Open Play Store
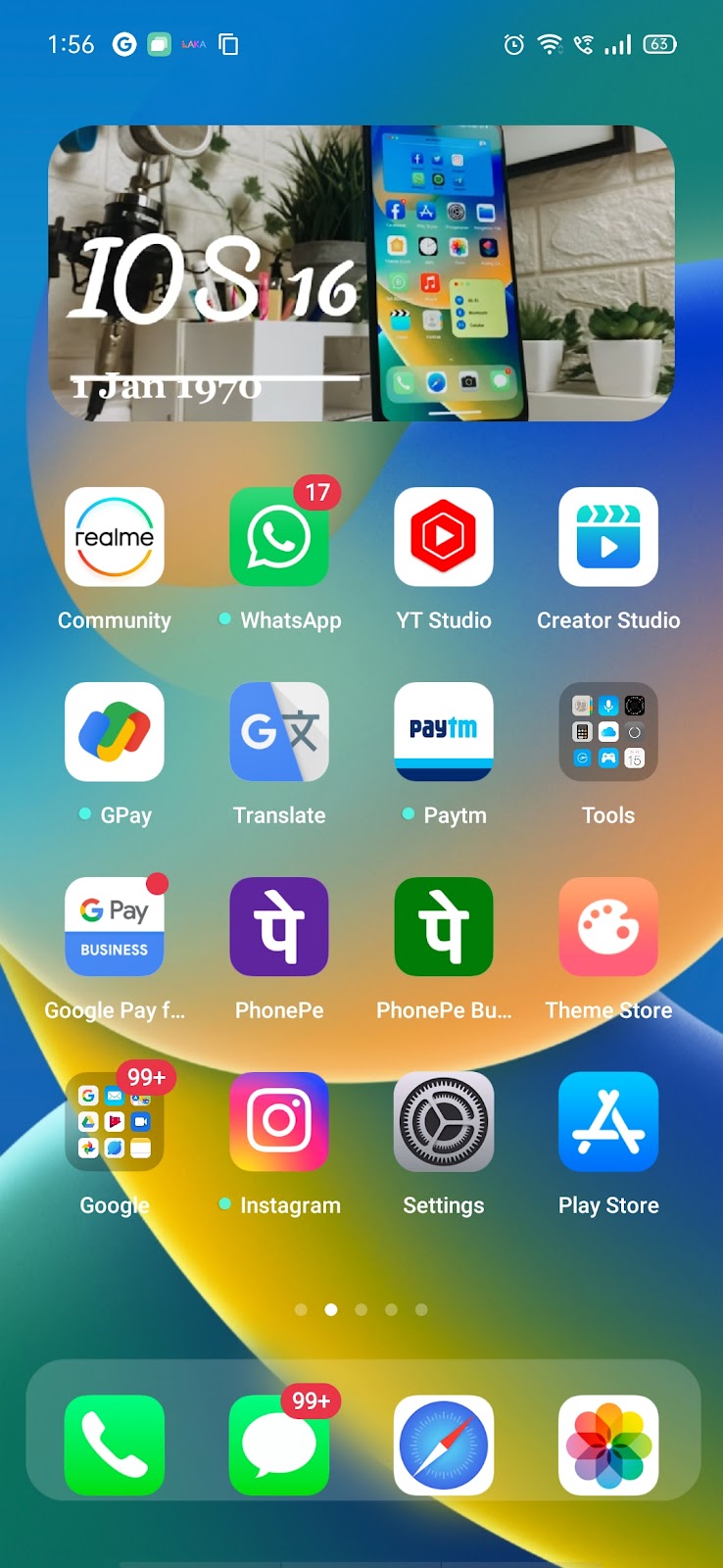This screenshot has width=723, height=1568. [x=608, y=1122]
